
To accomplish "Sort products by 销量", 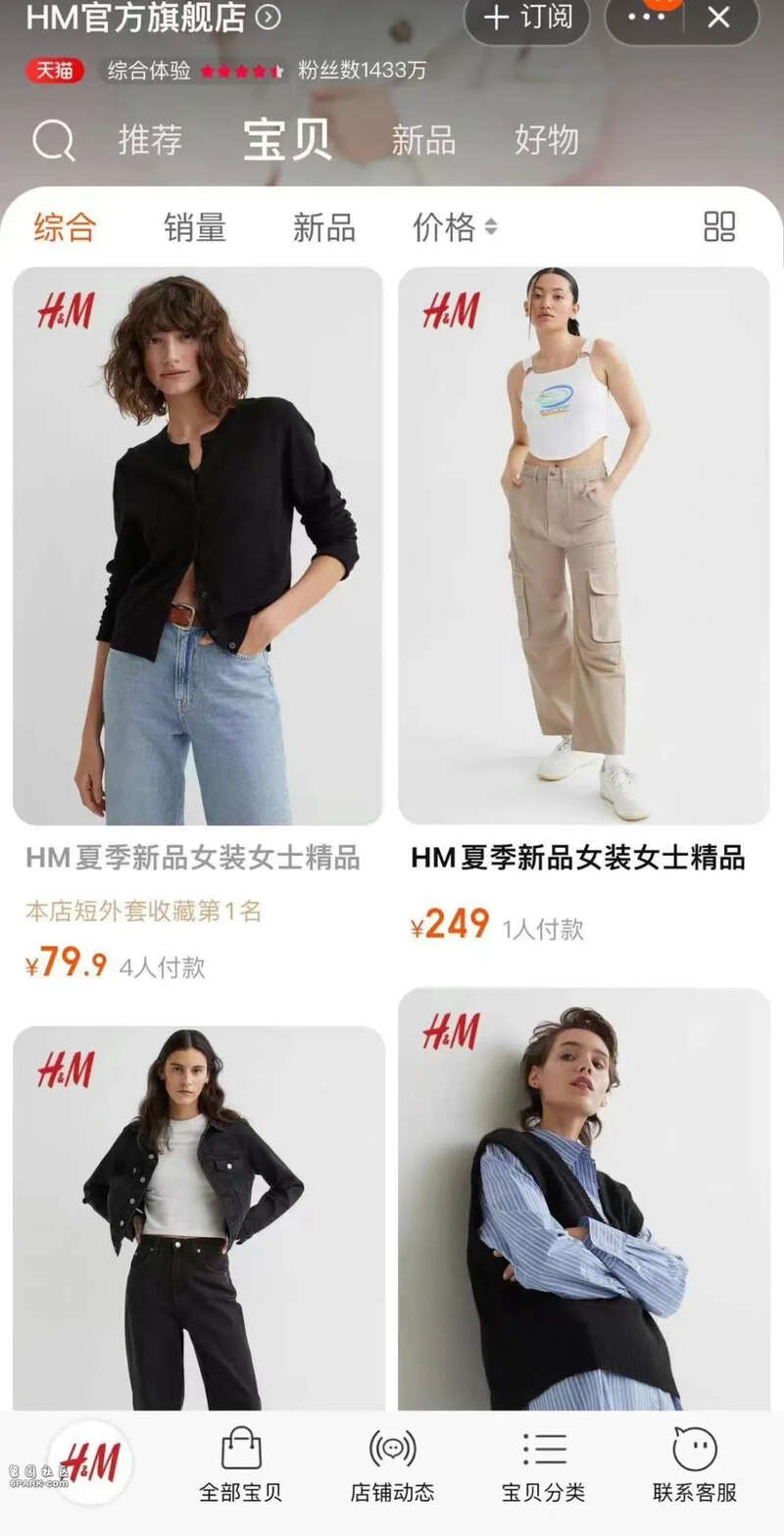I will point(195,227).
